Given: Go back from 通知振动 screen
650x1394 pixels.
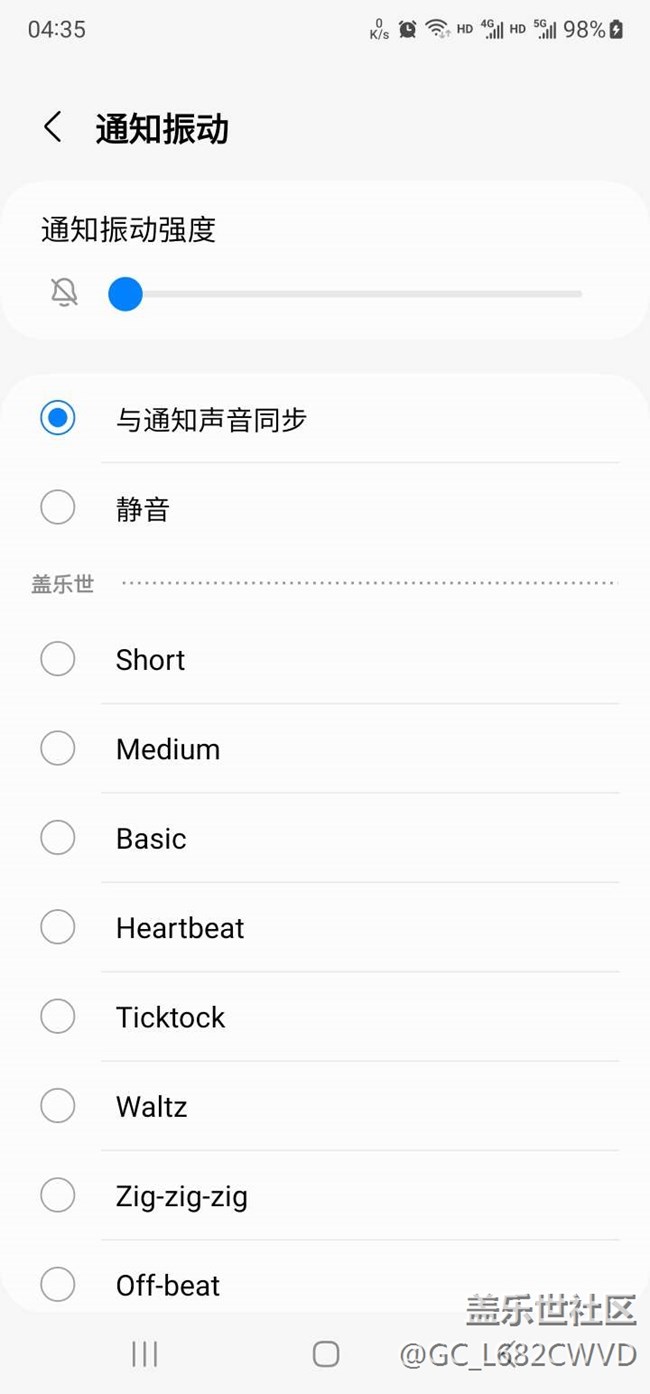Looking at the screenshot, I should (x=53, y=128).
